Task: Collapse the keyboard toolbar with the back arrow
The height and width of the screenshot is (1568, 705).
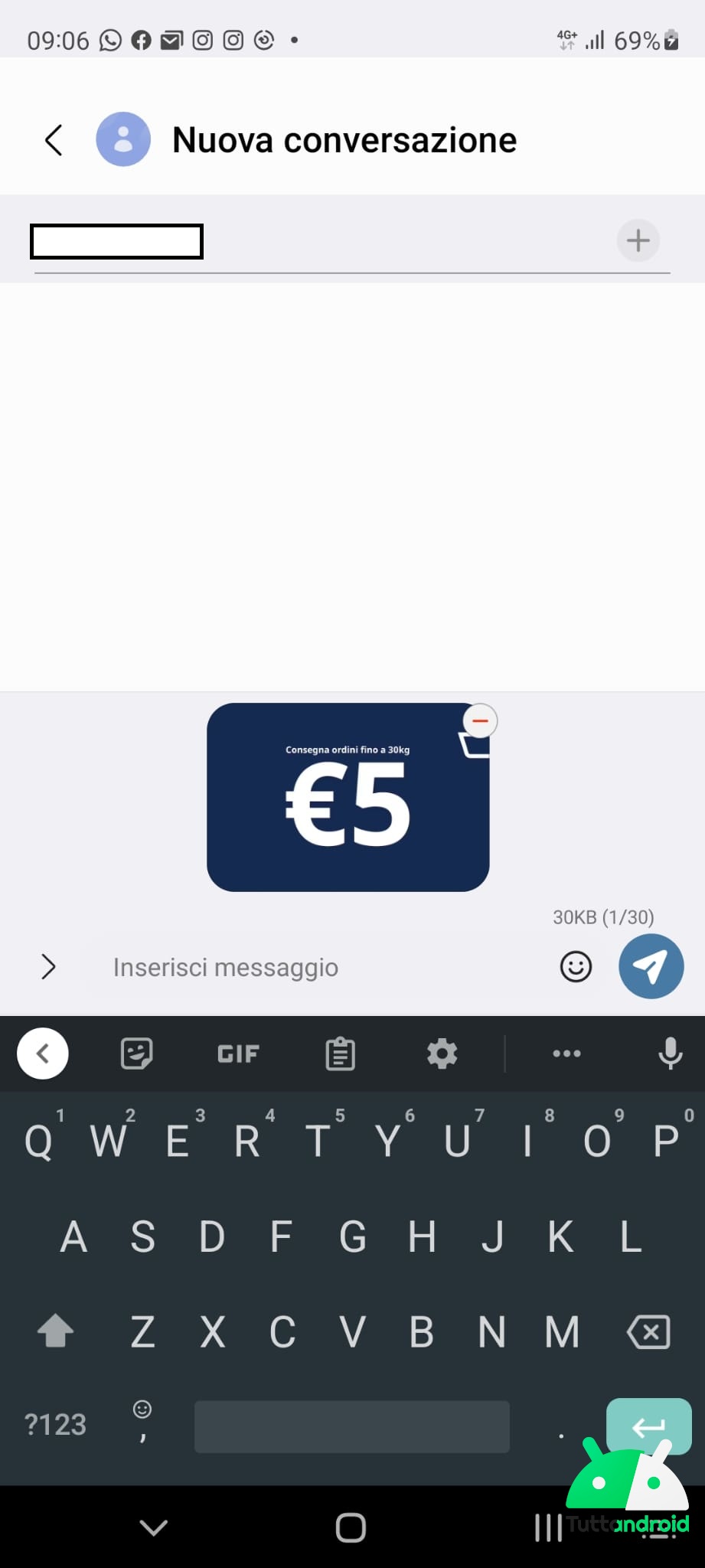Action: point(43,1053)
